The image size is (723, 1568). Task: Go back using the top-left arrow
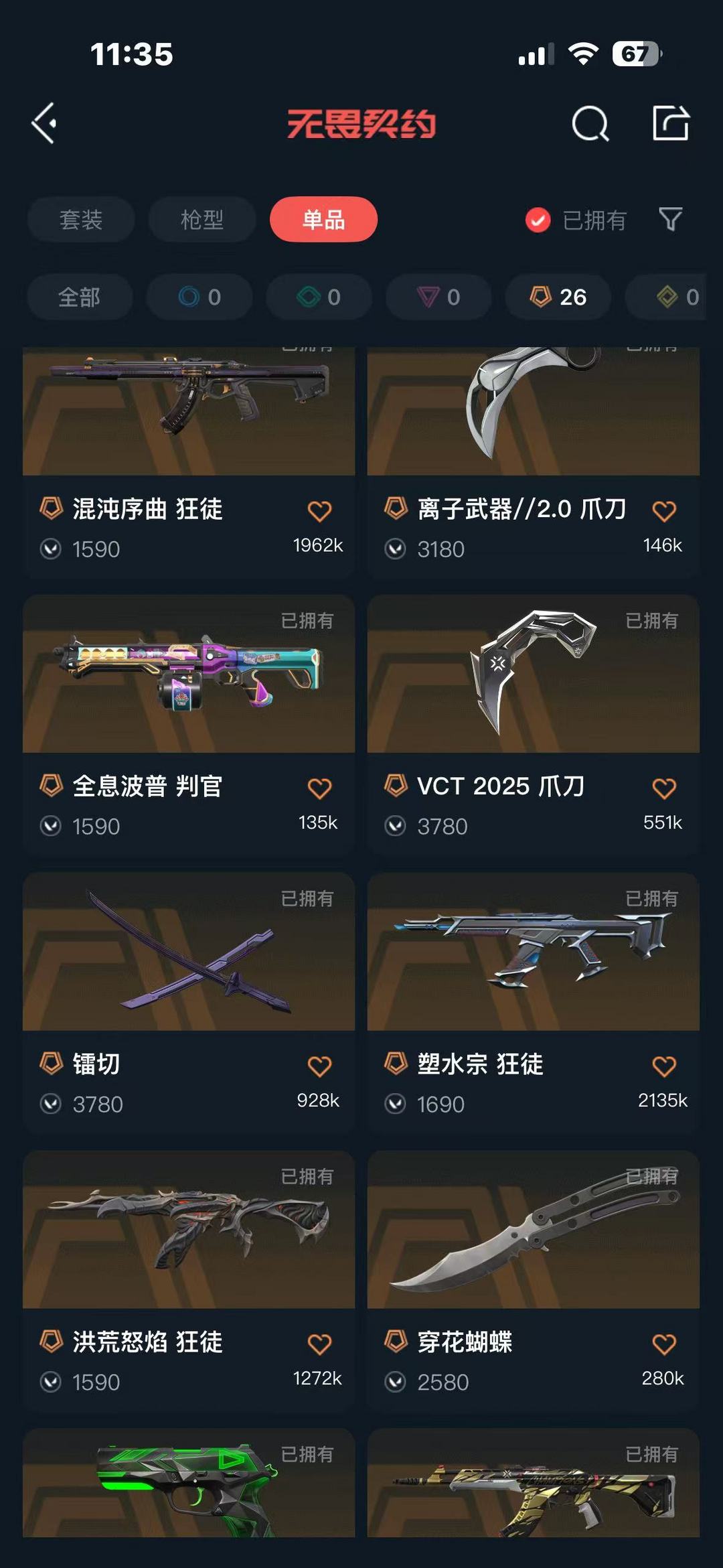tap(44, 123)
